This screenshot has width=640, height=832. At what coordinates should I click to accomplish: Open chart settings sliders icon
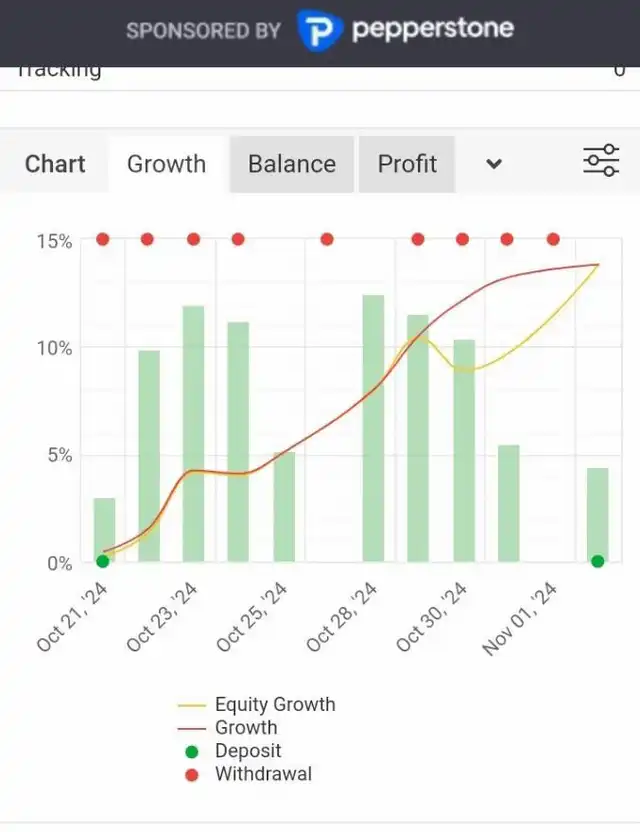601,161
